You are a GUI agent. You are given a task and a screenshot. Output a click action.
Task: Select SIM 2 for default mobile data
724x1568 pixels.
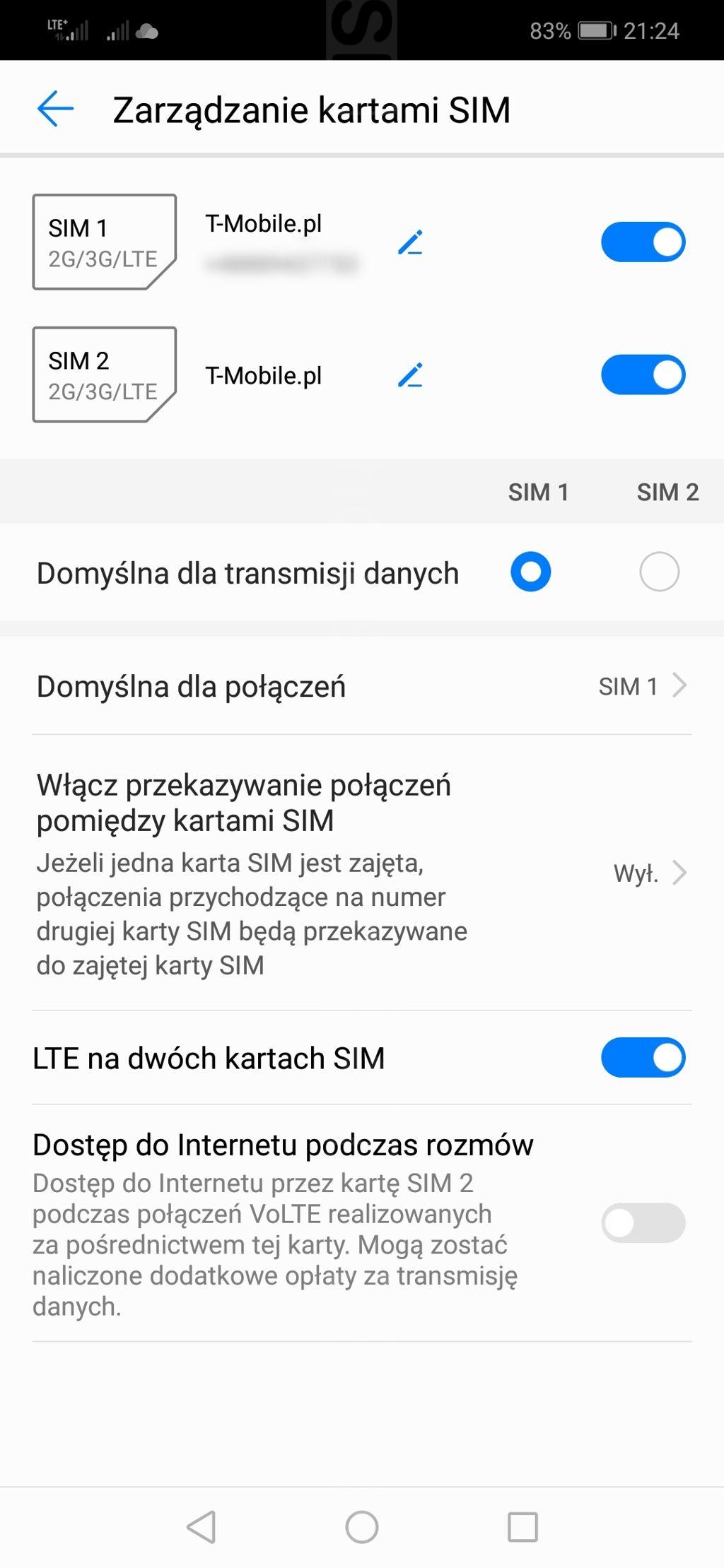click(x=659, y=572)
